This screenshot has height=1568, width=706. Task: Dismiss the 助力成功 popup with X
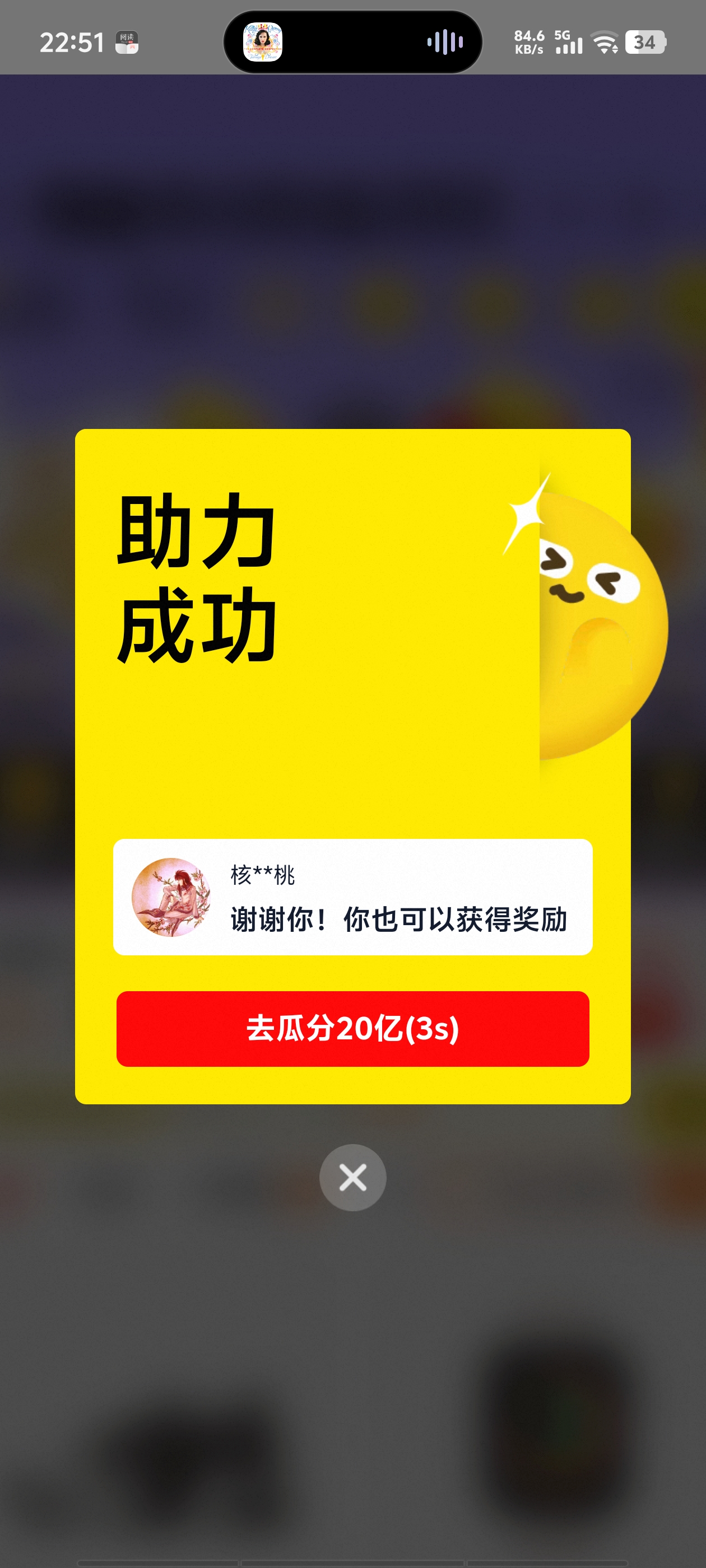352,1177
